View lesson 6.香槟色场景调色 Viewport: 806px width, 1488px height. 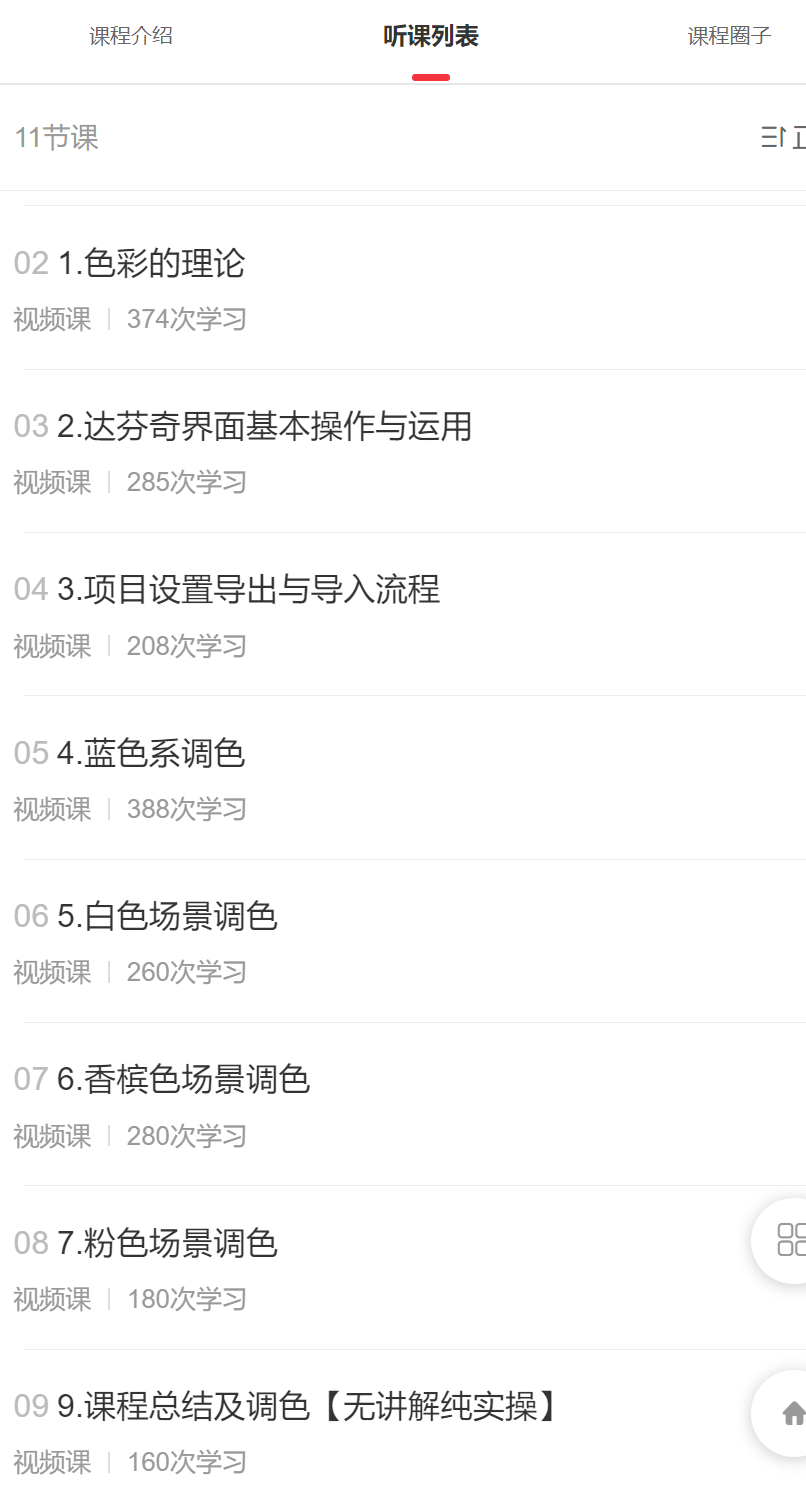click(x=183, y=1080)
